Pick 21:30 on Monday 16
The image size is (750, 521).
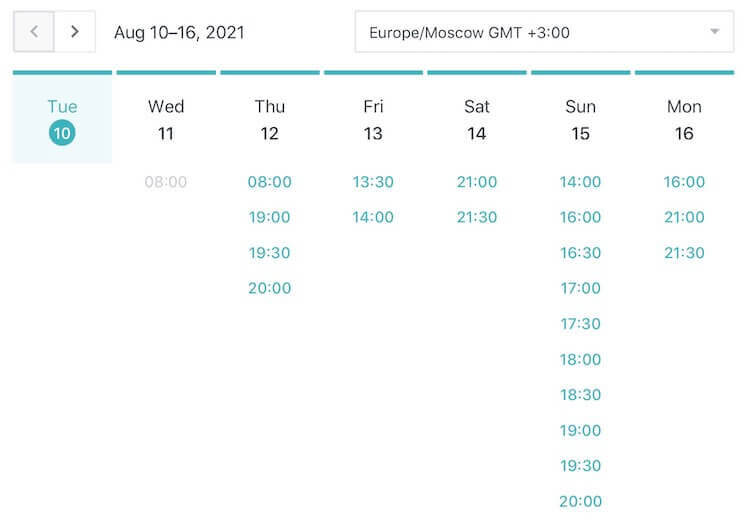click(x=684, y=253)
